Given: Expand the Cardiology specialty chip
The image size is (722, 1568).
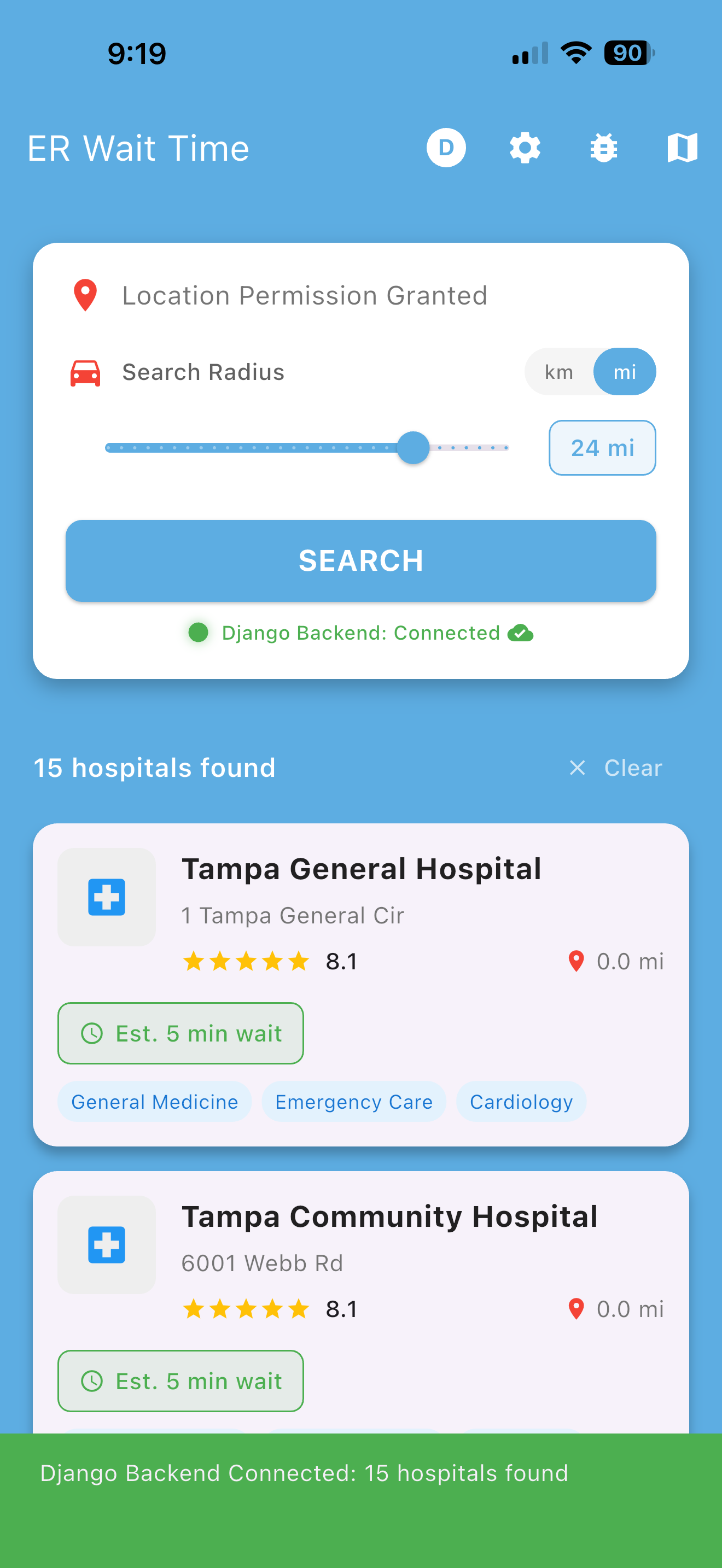Looking at the screenshot, I should coord(521,1102).
